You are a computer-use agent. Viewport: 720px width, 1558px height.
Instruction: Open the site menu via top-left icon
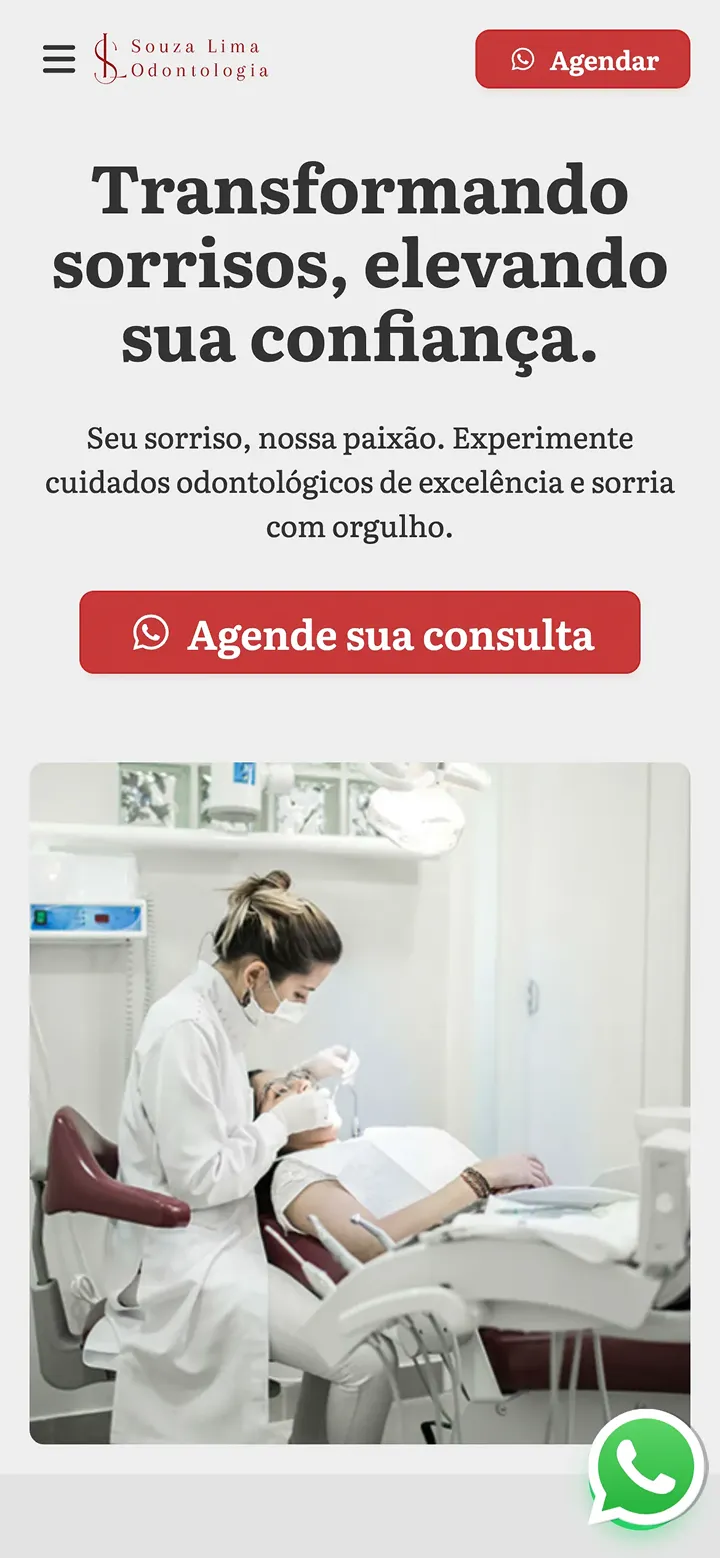tap(58, 59)
